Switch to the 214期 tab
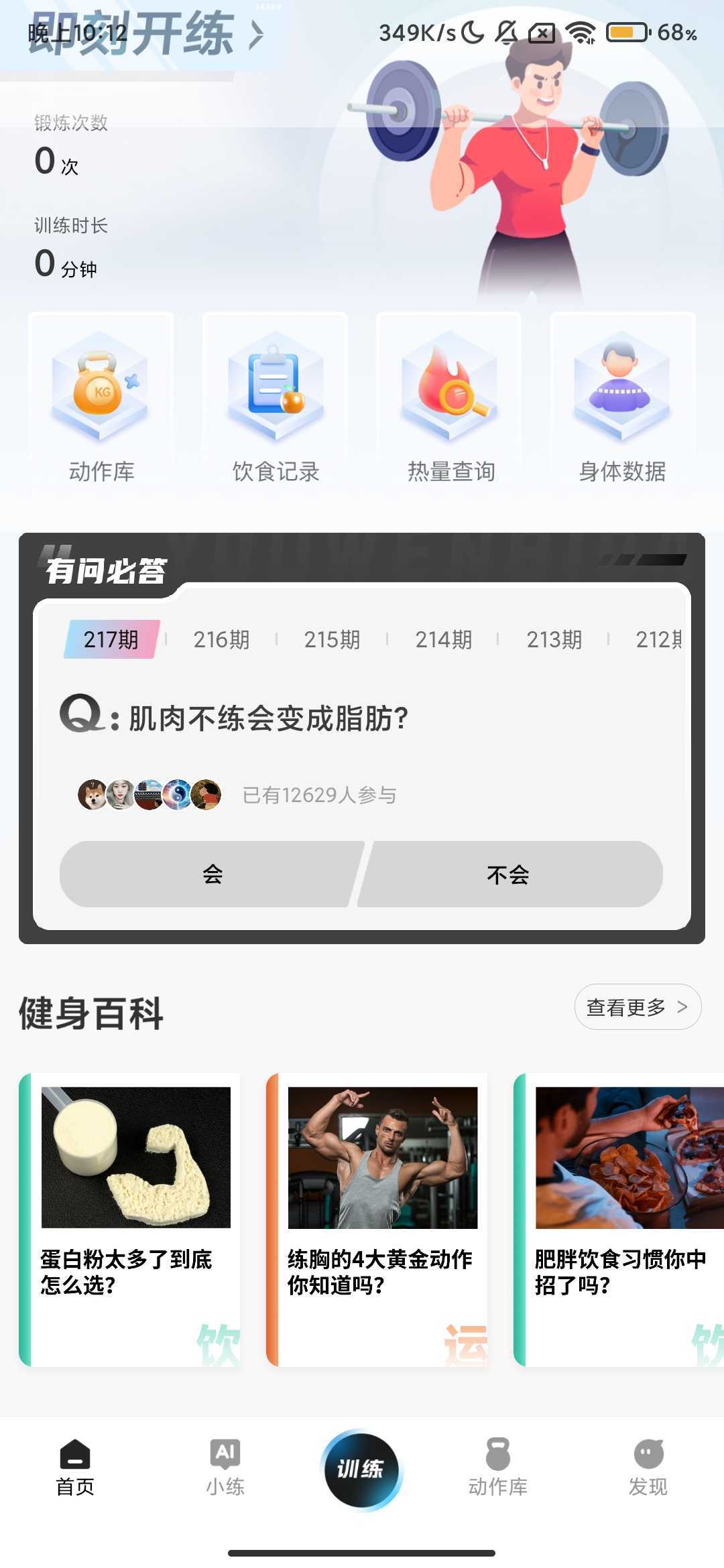Viewport: 724px width, 1568px height. (x=444, y=640)
